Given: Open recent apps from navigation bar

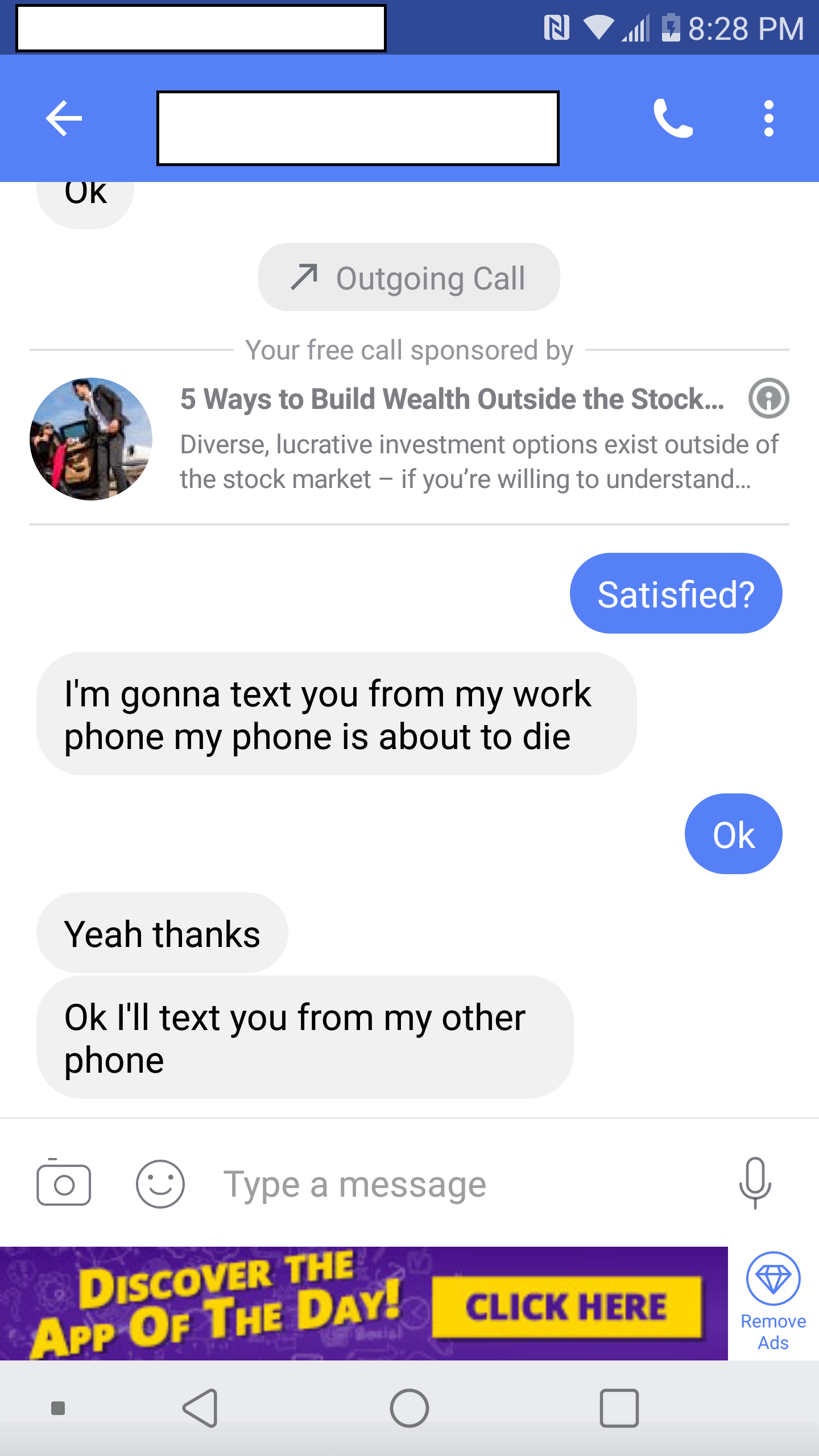Looking at the screenshot, I should click(619, 1408).
